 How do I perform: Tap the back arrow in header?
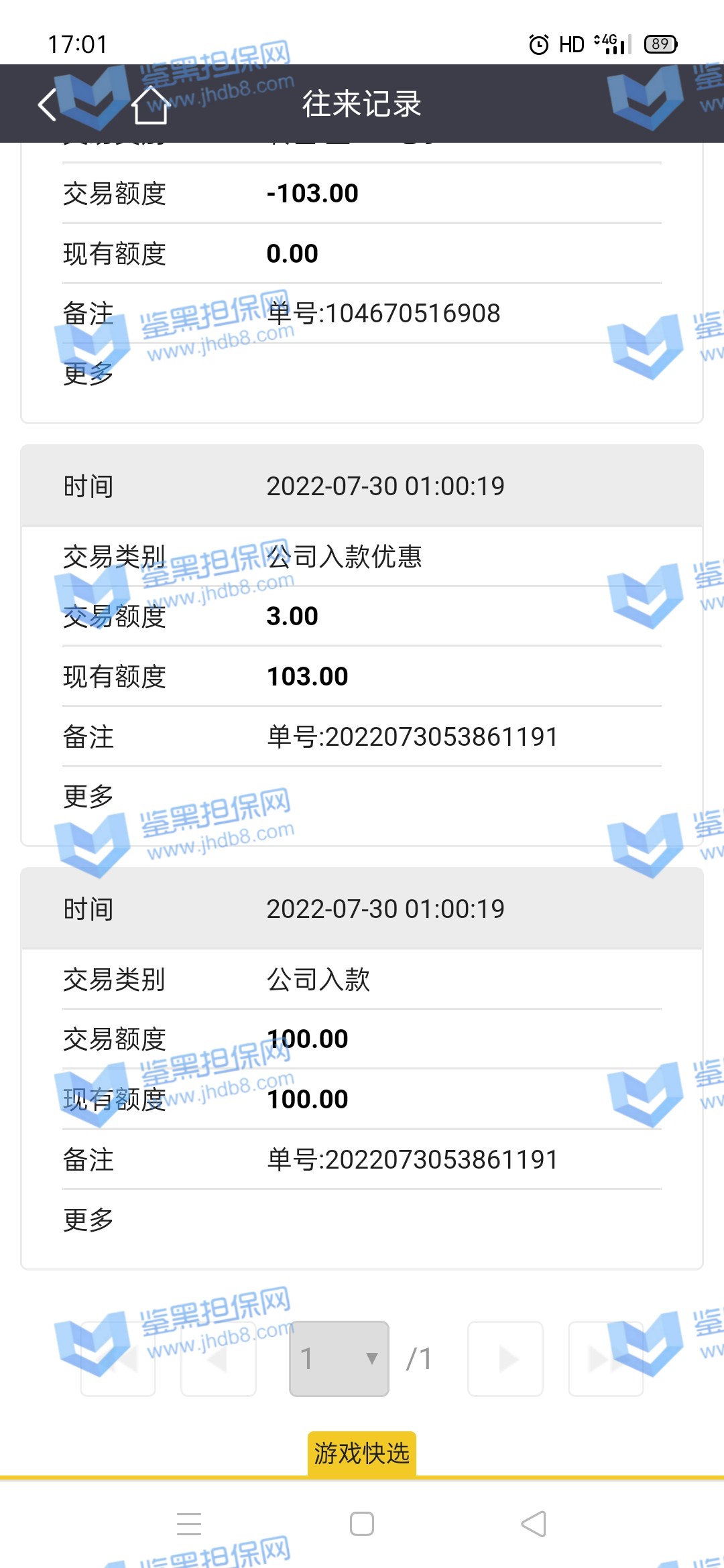[47, 105]
